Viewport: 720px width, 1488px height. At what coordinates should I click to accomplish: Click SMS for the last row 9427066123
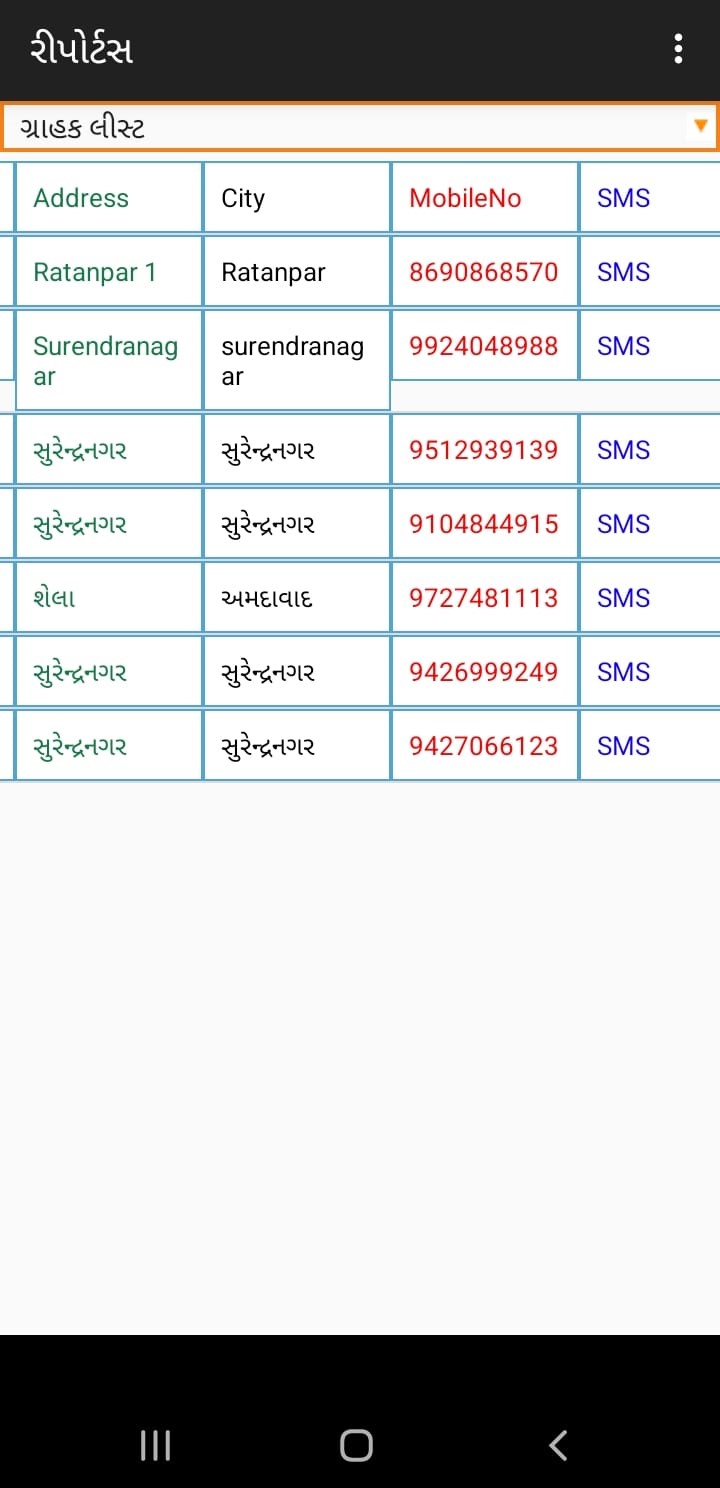623,745
